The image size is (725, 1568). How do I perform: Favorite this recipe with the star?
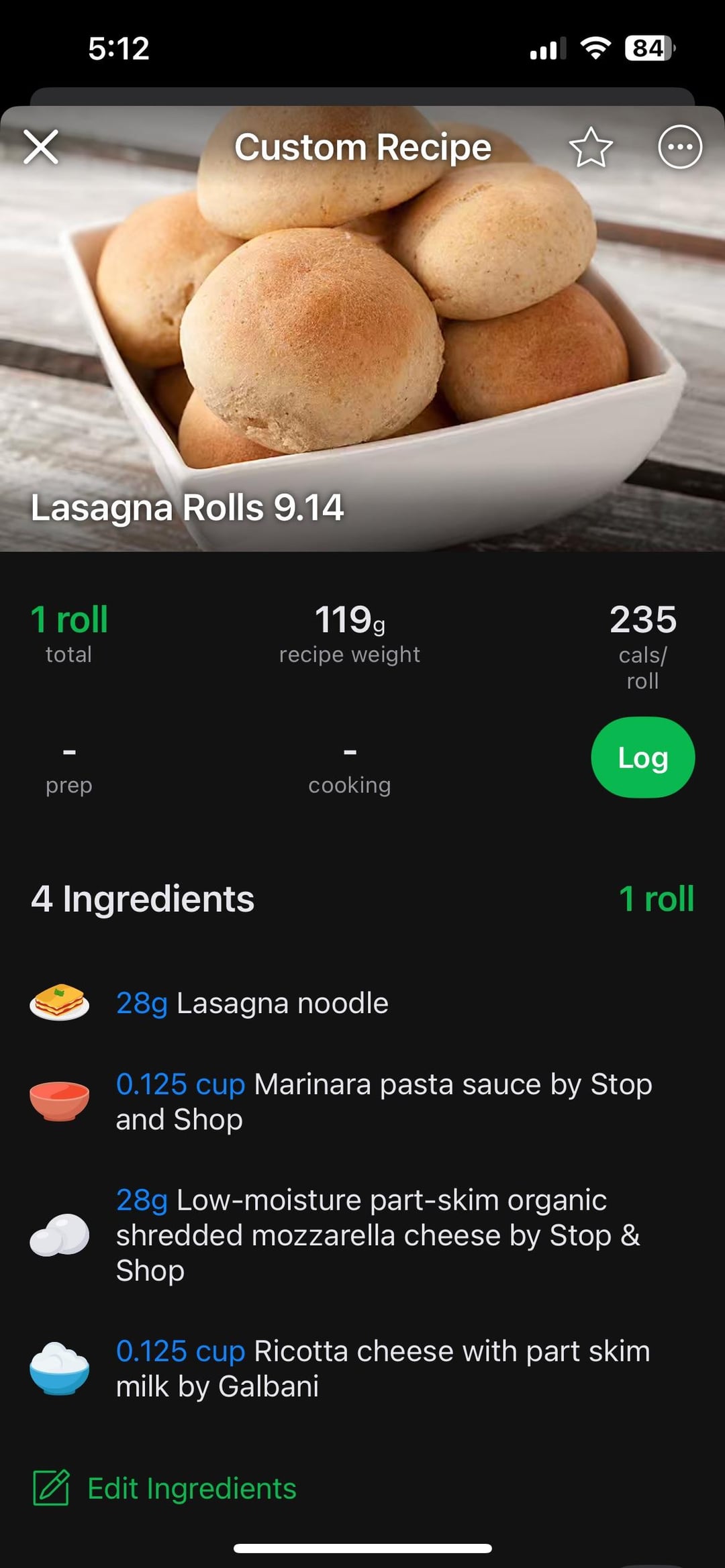pos(591,147)
